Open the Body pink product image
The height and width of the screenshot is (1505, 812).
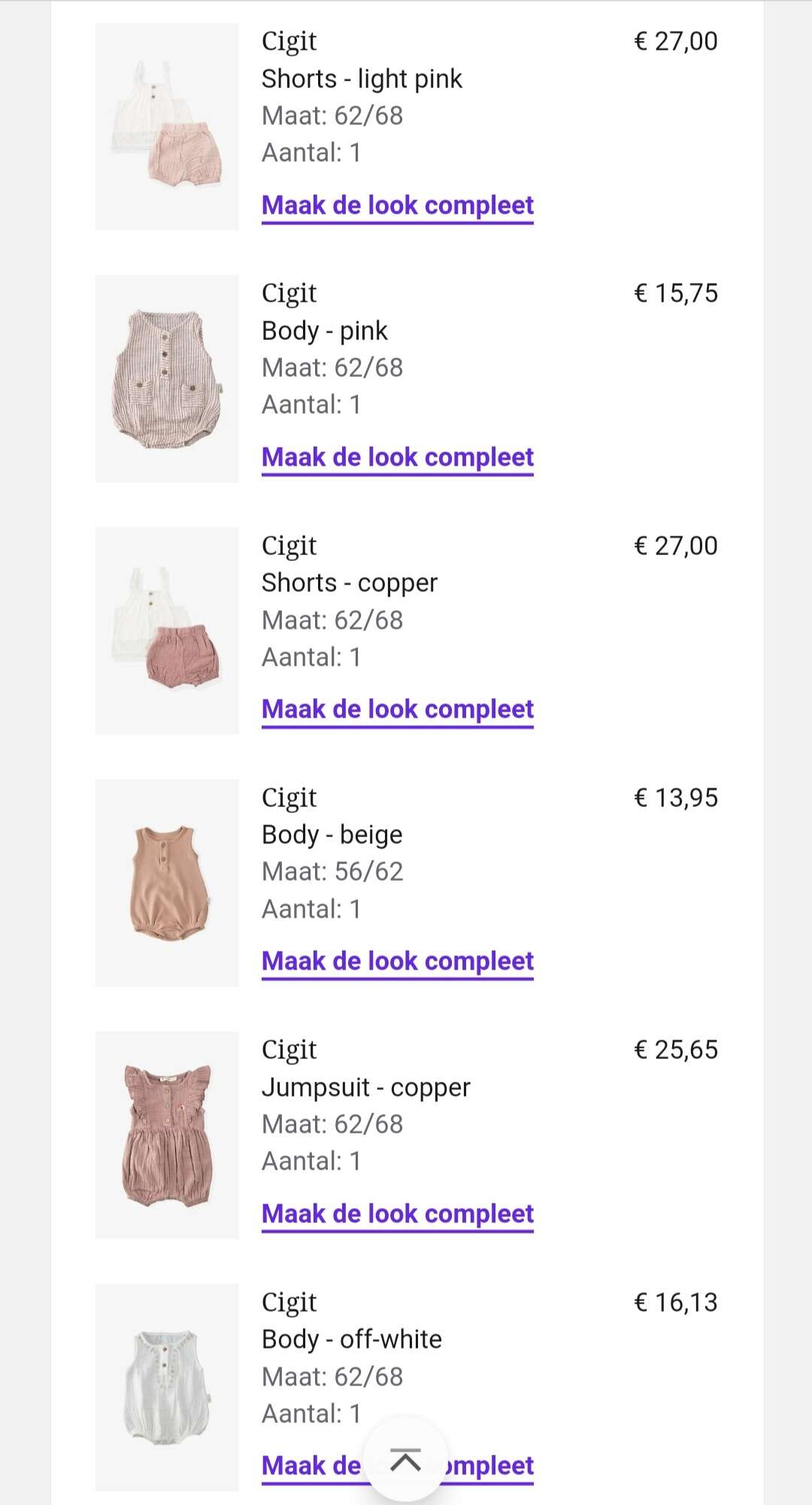point(167,378)
